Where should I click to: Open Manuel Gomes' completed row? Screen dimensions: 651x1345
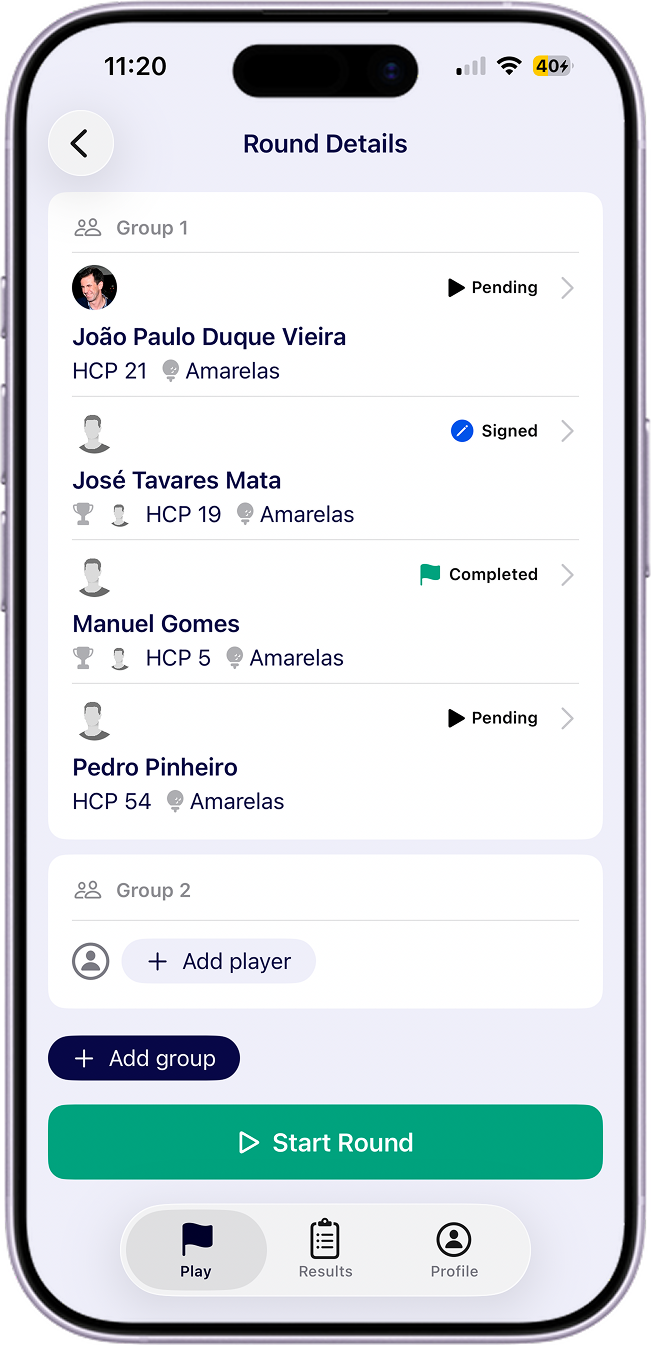pos(325,612)
